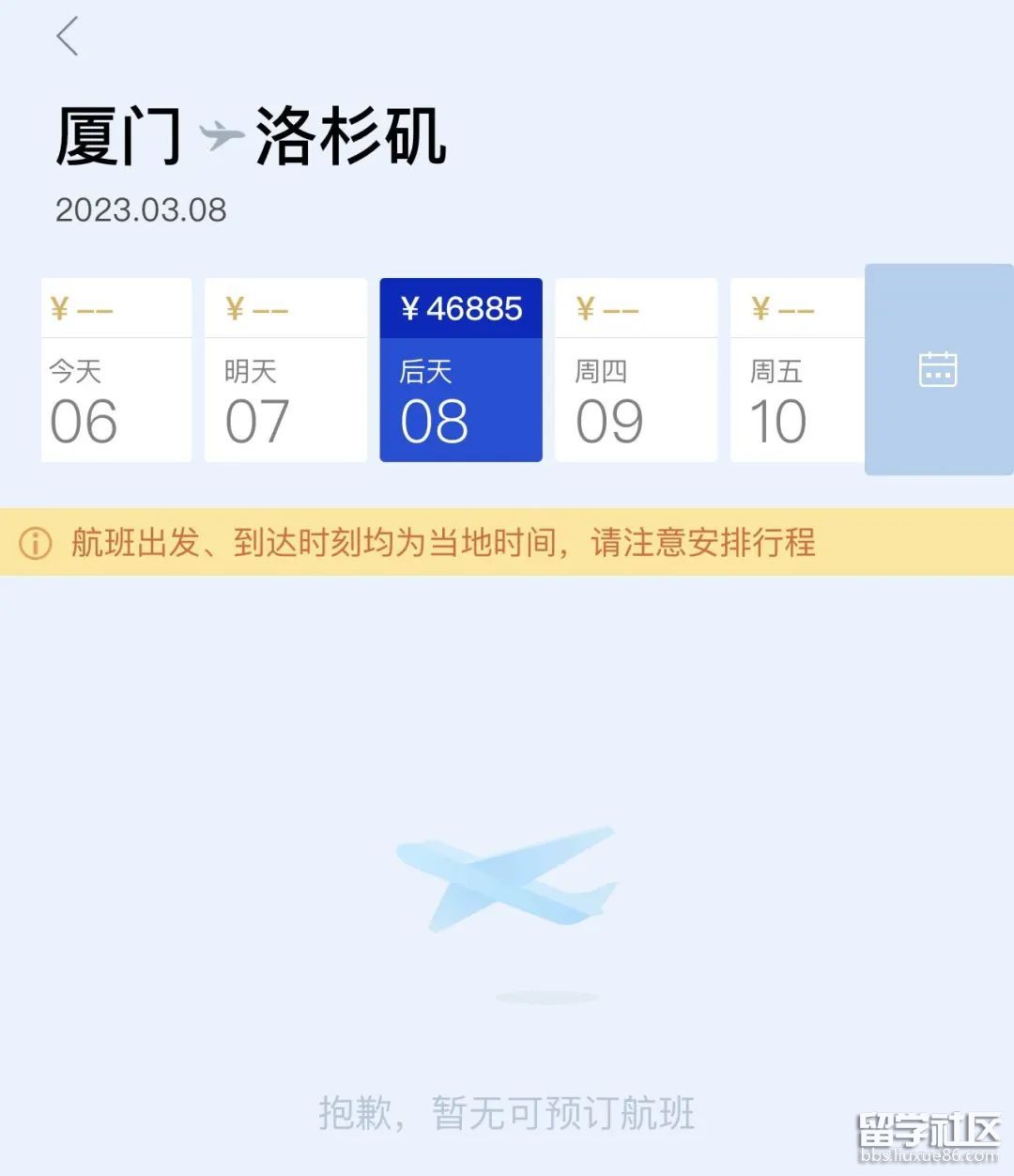
Task: Select 后天 08 priced ¥46885
Action: click(x=460, y=370)
